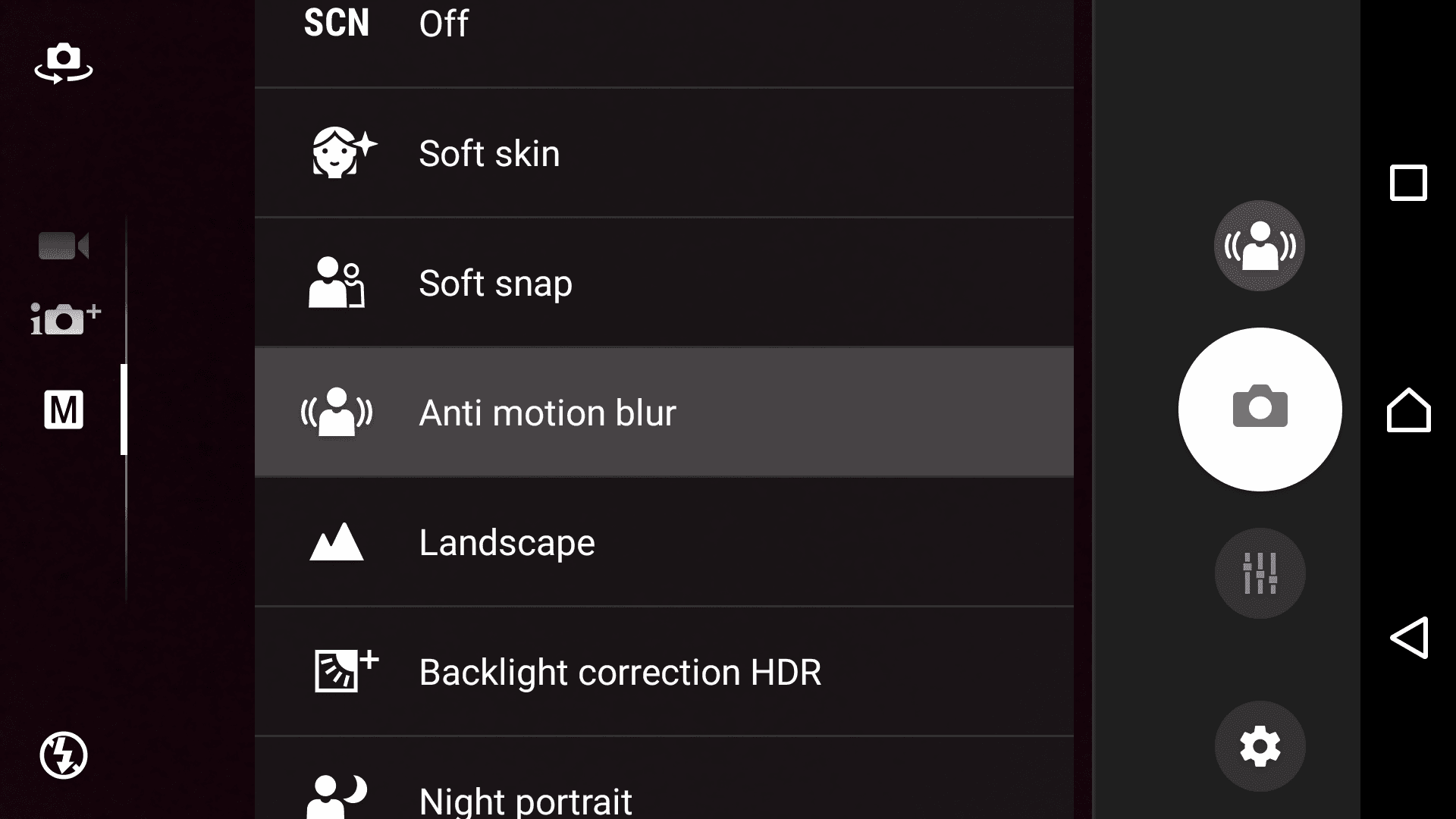This screenshot has height=819, width=1456.
Task: Select Manual mode M icon
Action: coord(64,410)
